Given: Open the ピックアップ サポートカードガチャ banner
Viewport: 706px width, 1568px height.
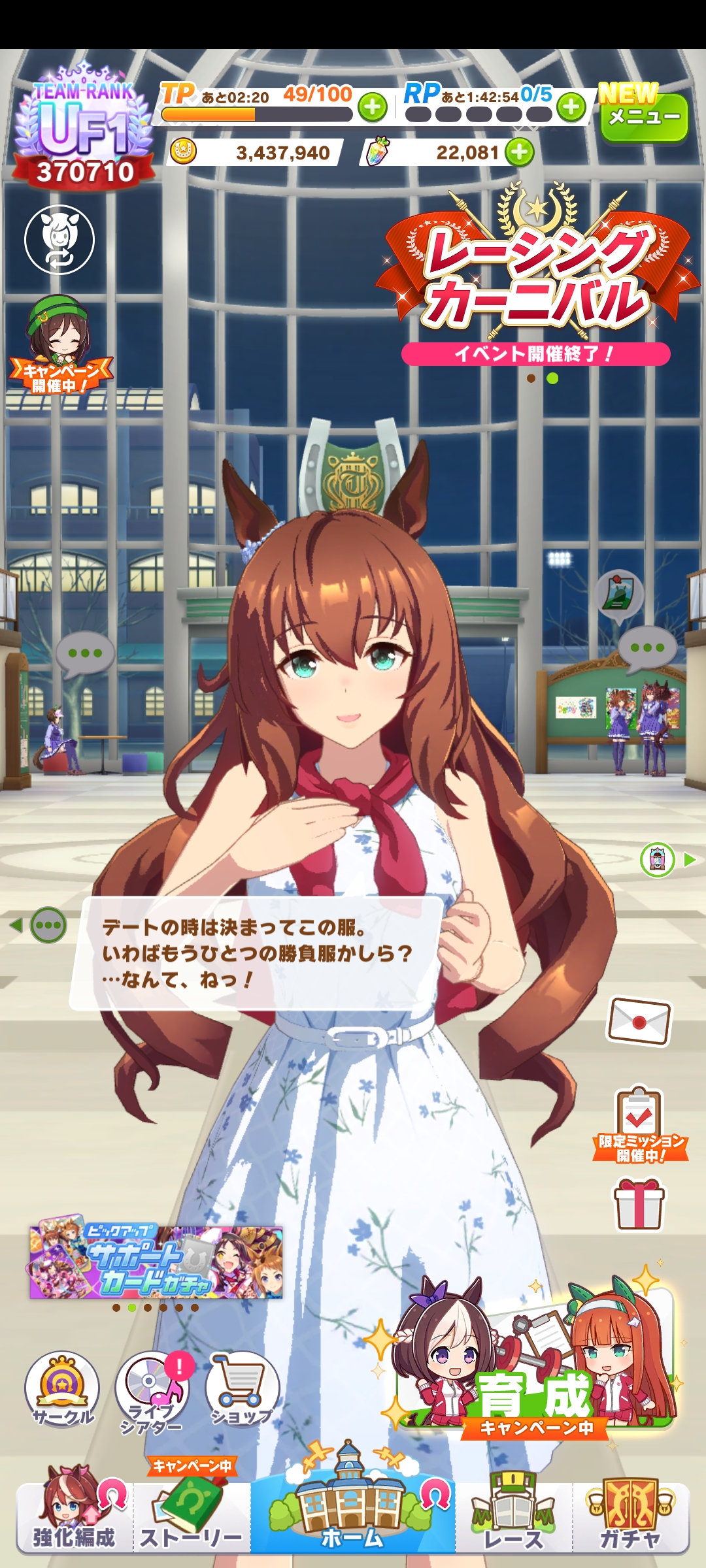Looking at the screenshot, I should coord(156,1262).
